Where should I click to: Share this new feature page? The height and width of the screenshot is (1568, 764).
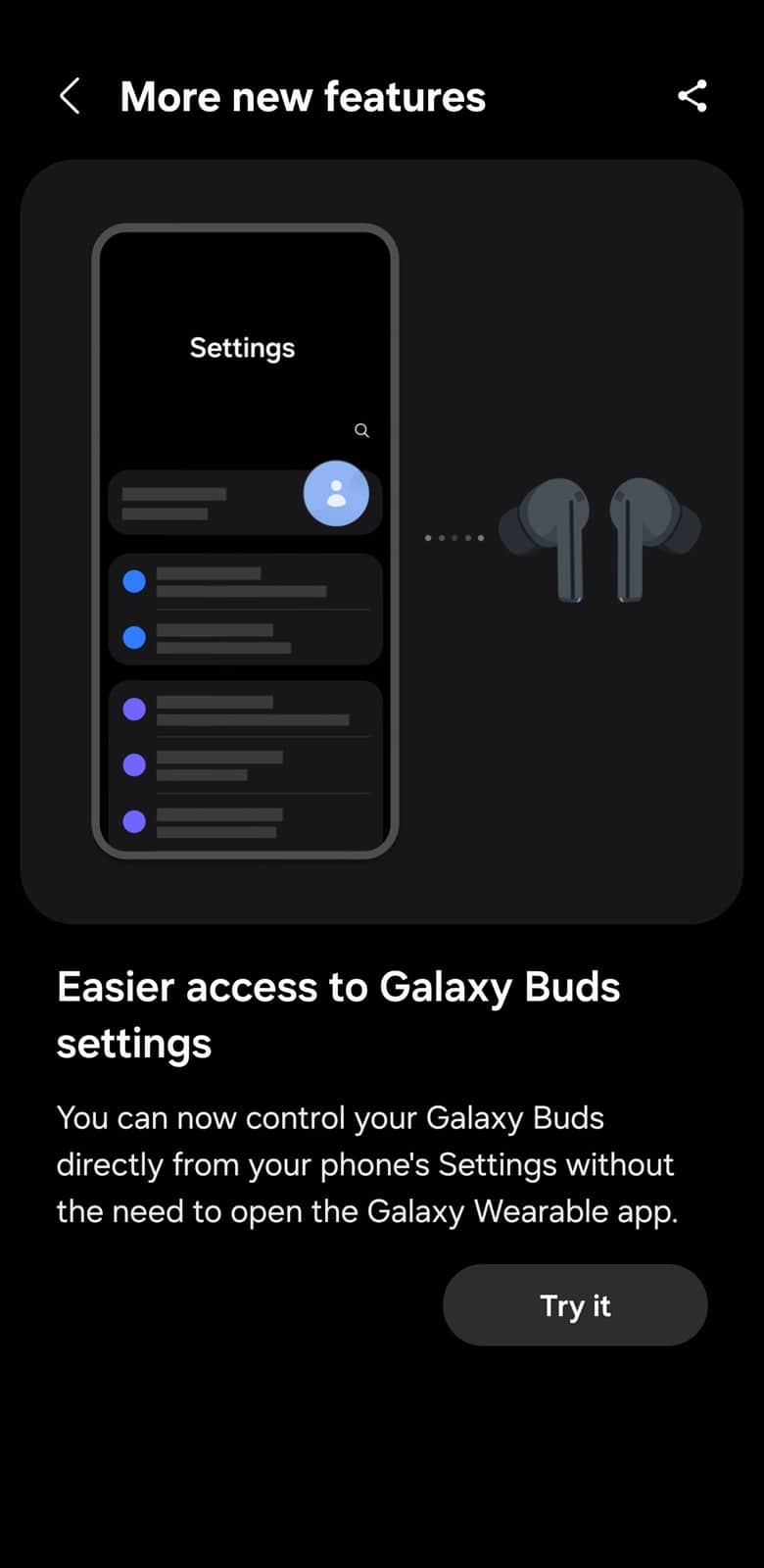coord(692,96)
